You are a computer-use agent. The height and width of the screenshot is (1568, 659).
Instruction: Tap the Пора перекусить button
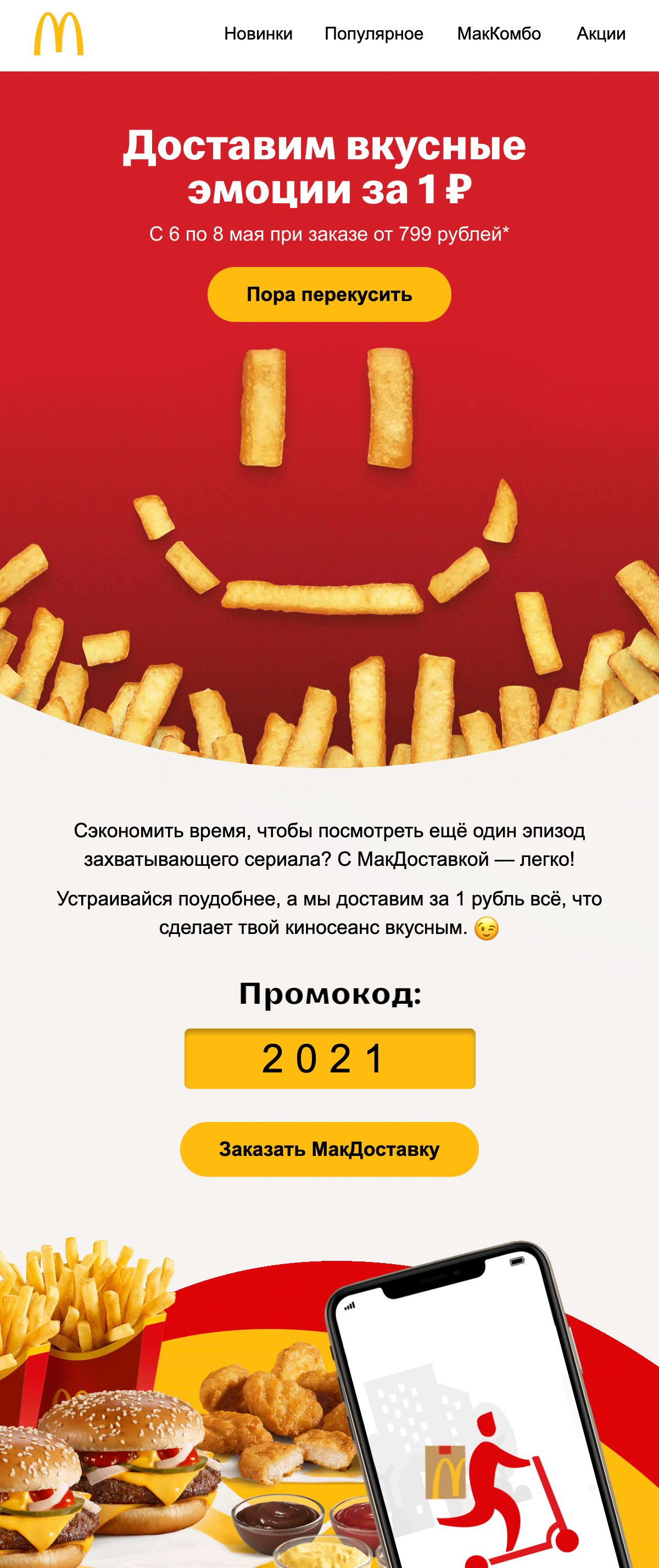coord(329,294)
